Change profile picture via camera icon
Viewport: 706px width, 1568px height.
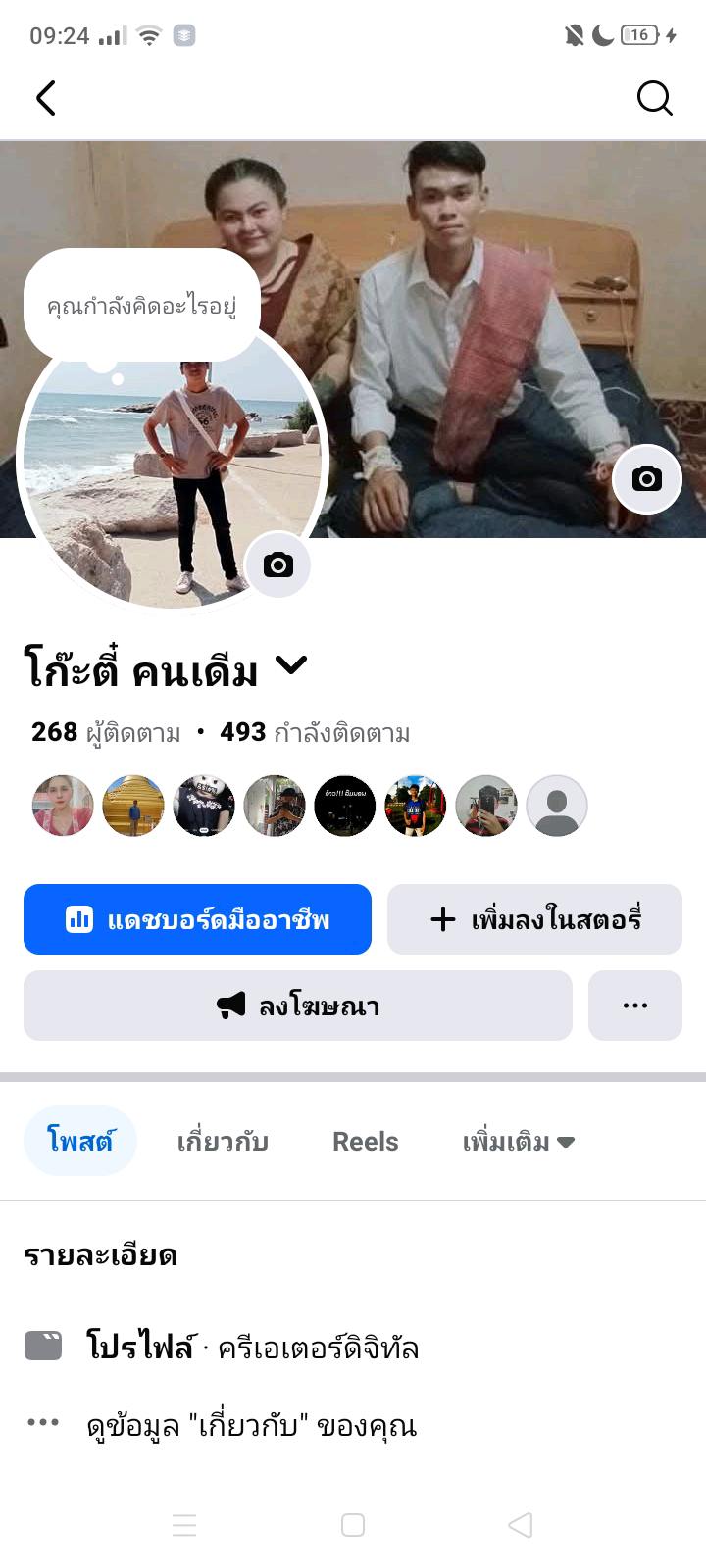277,565
